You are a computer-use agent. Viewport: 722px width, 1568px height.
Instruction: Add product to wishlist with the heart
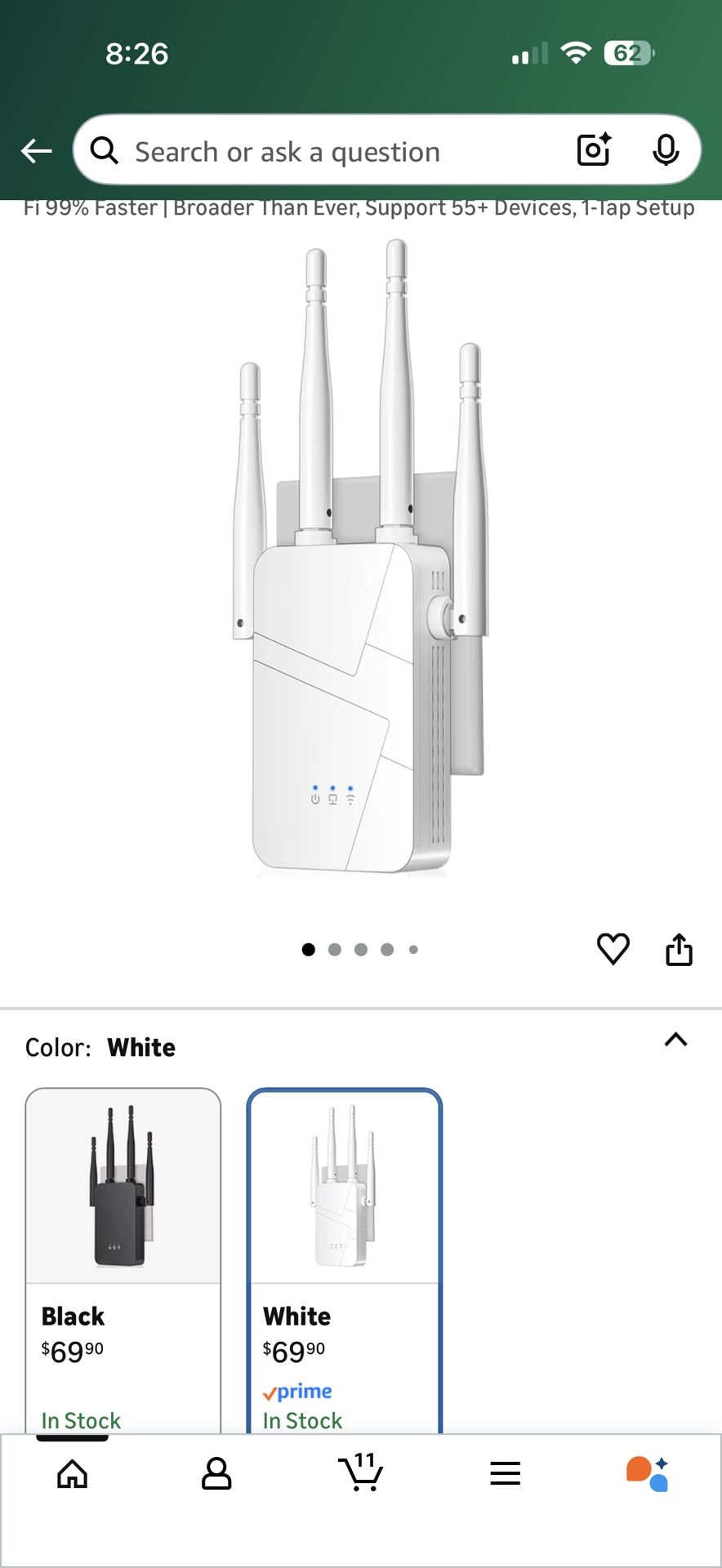613,948
